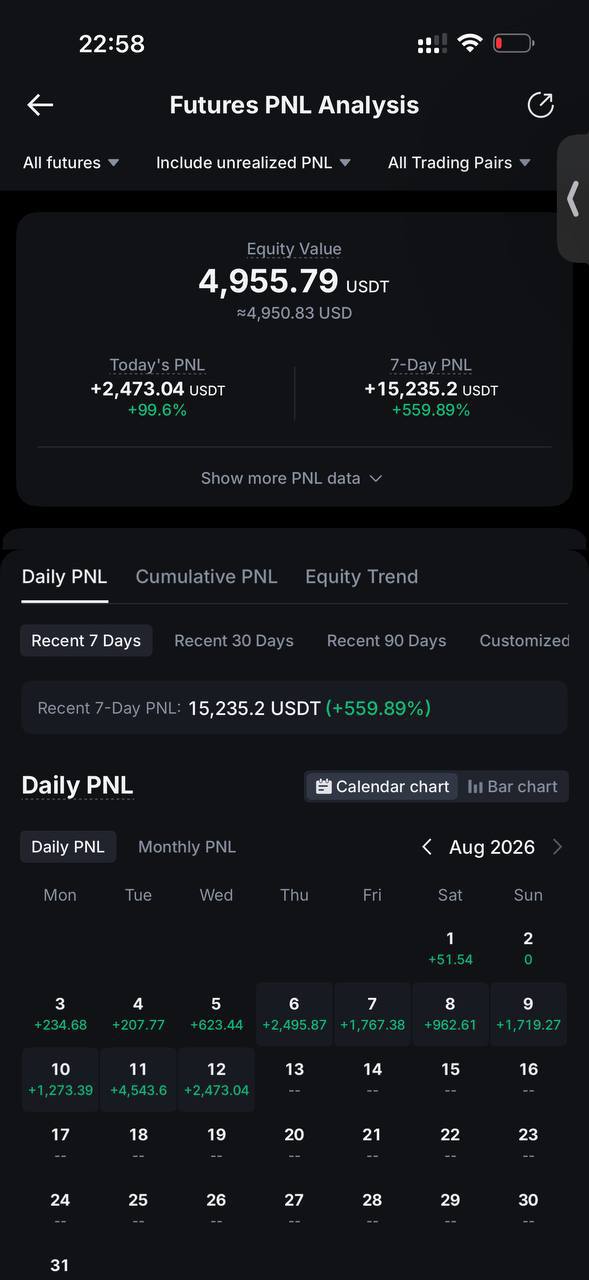The image size is (589, 1280).
Task: Select the Recent 90 Days range
Action: (x=386, y=641)
